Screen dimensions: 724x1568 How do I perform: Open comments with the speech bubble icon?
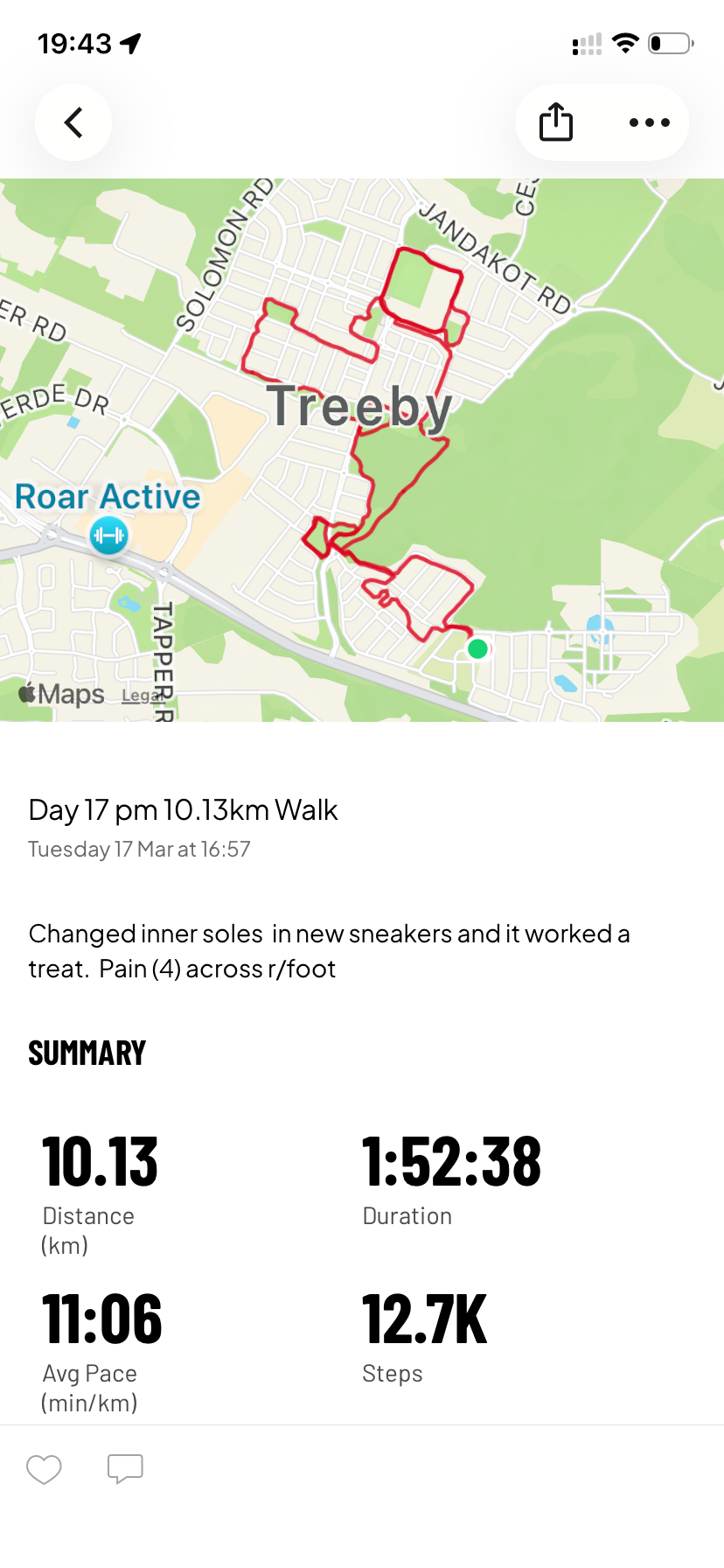point(125,1469)
